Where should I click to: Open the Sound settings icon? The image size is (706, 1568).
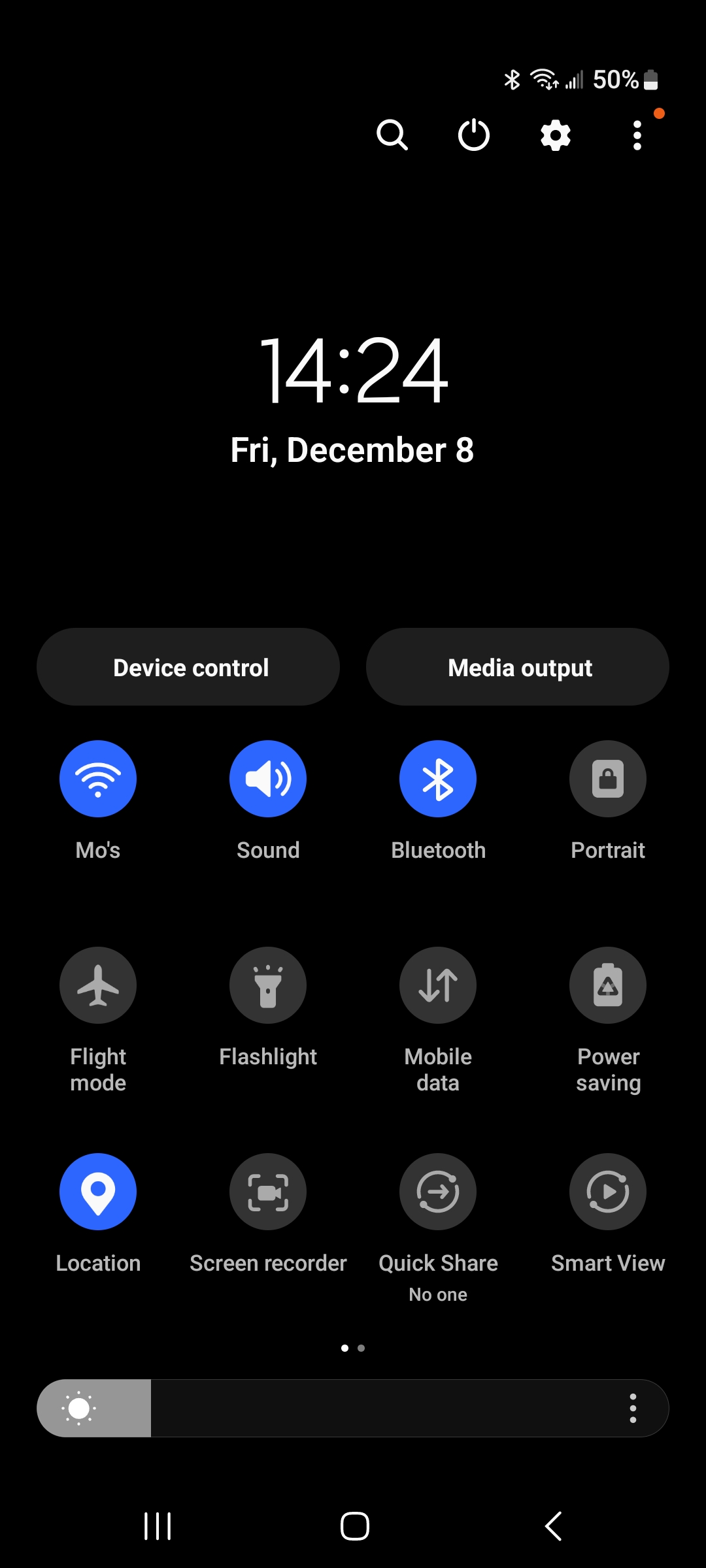pos(268,778)
